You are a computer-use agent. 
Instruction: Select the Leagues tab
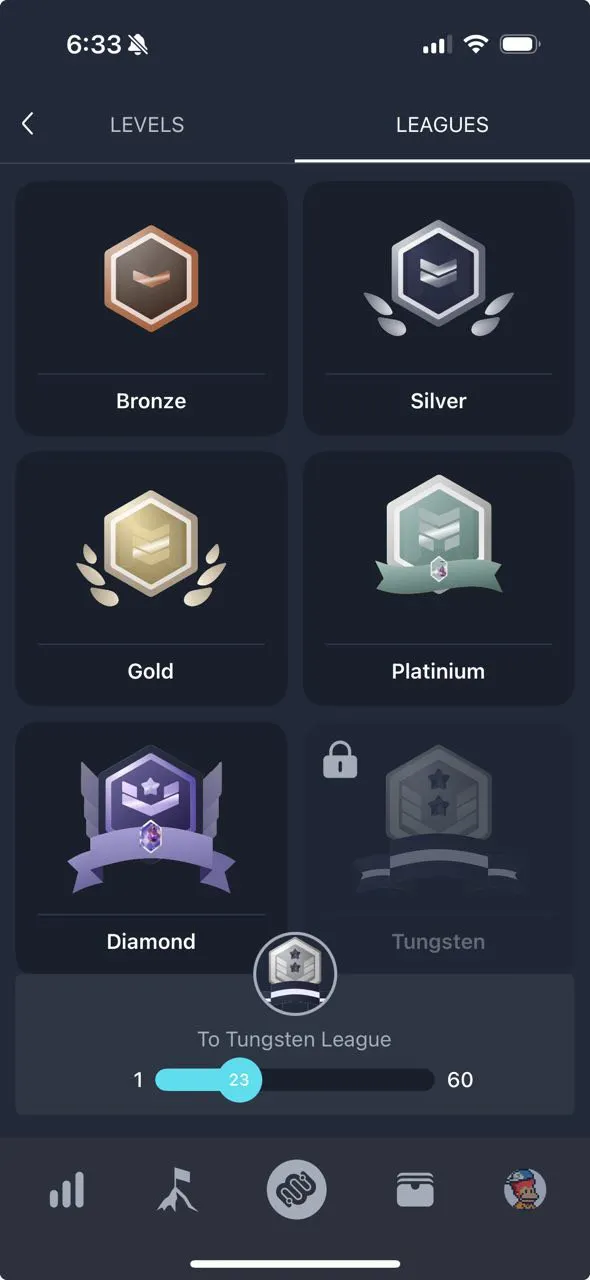click(x=442, y=125)
